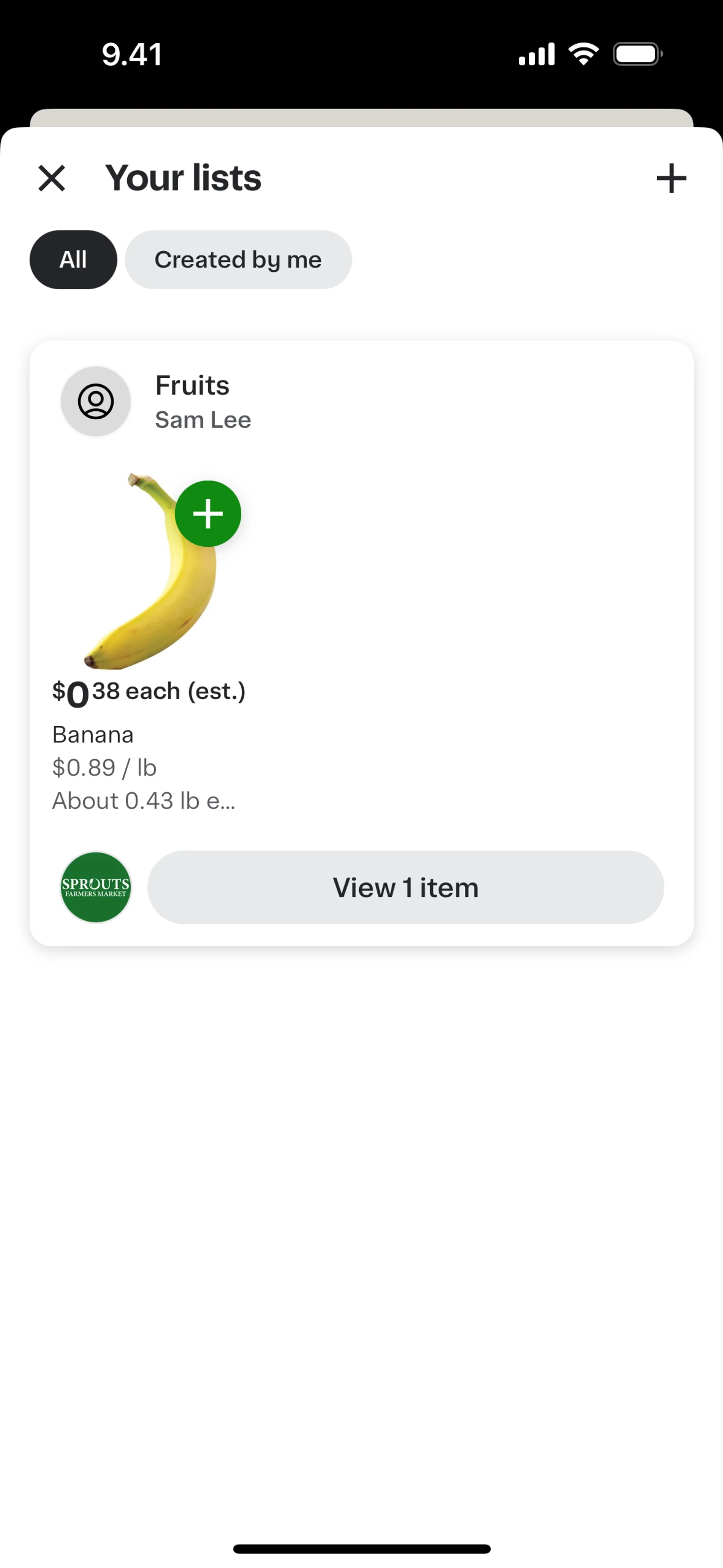Tap View 1 item button
723x1568 pixels.
405,888
